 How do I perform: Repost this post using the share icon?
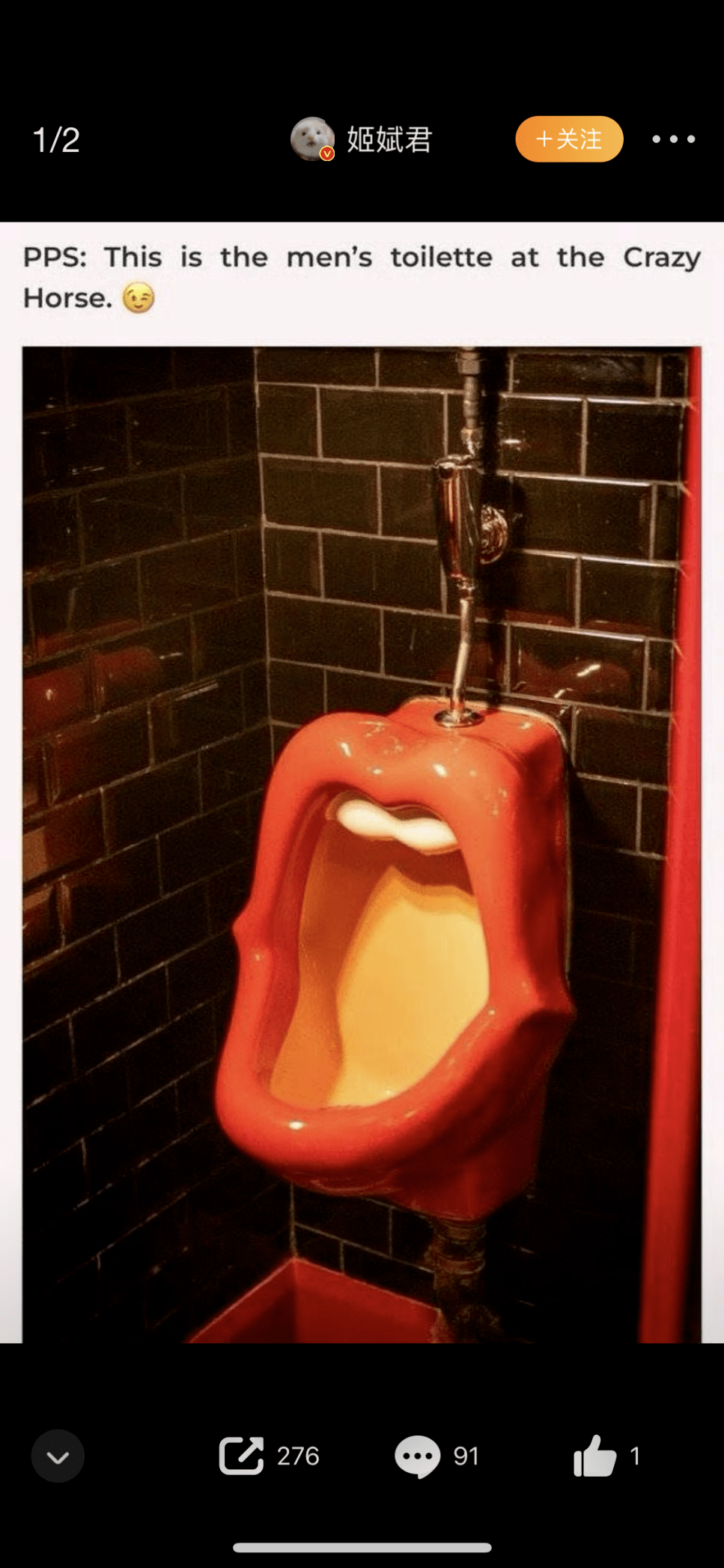pos(241,1456)
